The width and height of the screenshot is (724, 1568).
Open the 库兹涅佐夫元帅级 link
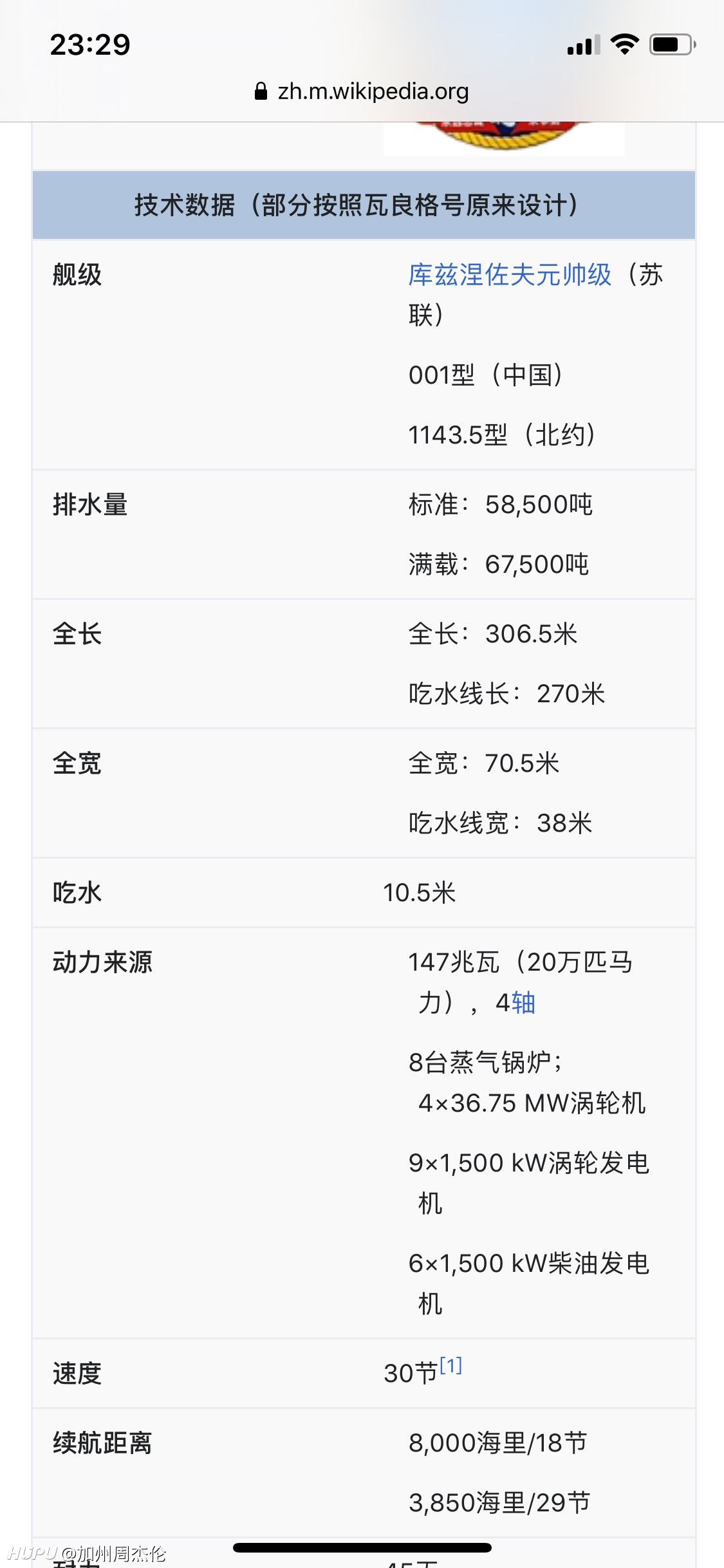510,275
